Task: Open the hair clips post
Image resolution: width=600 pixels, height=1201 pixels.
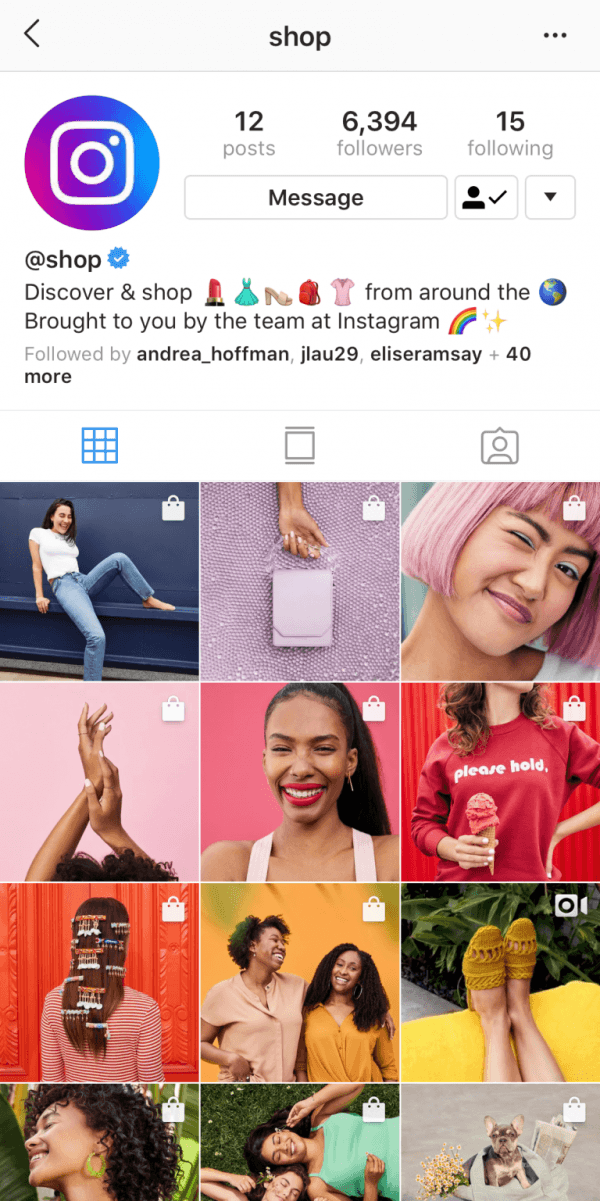Action: click(x=99, y=982)
